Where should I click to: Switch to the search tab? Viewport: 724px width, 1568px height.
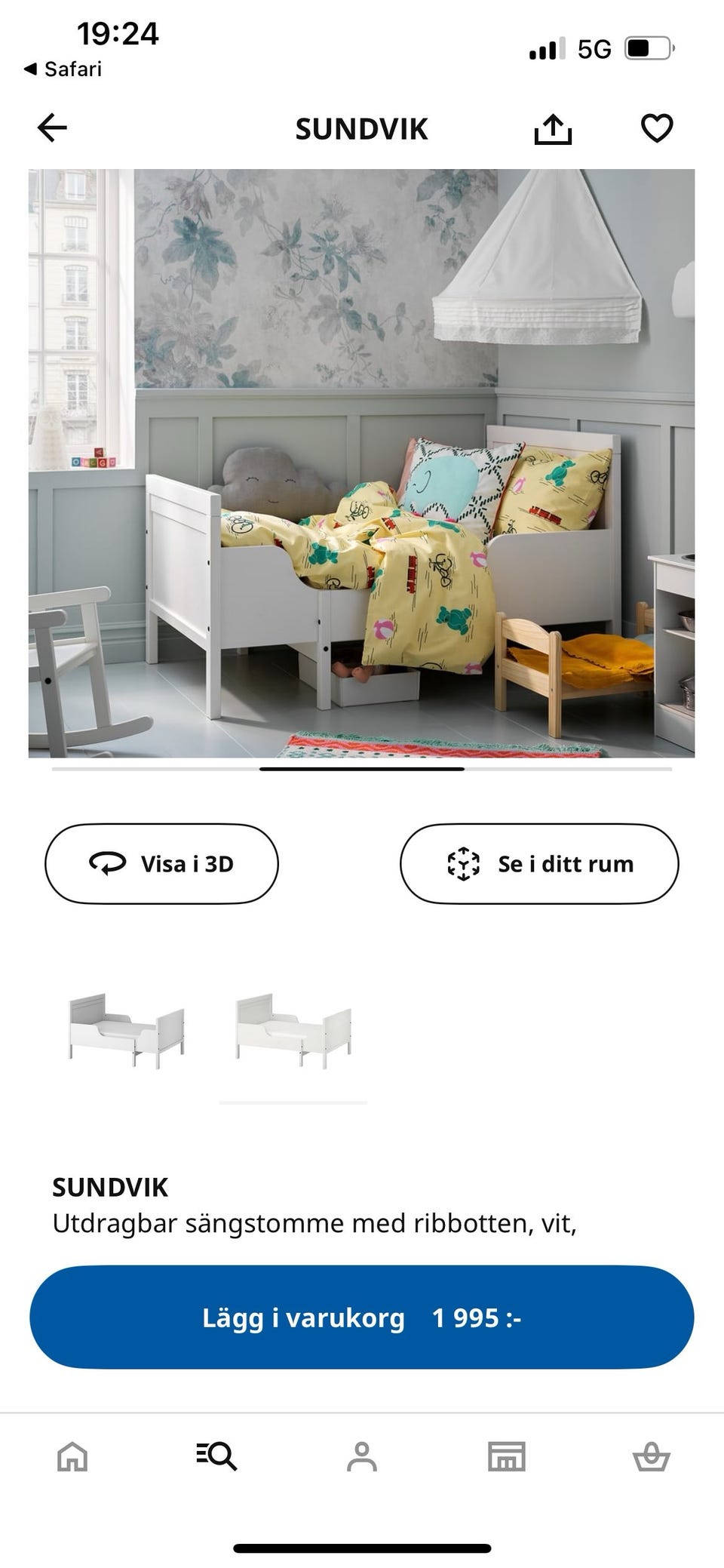click(x=217, y=1456)
